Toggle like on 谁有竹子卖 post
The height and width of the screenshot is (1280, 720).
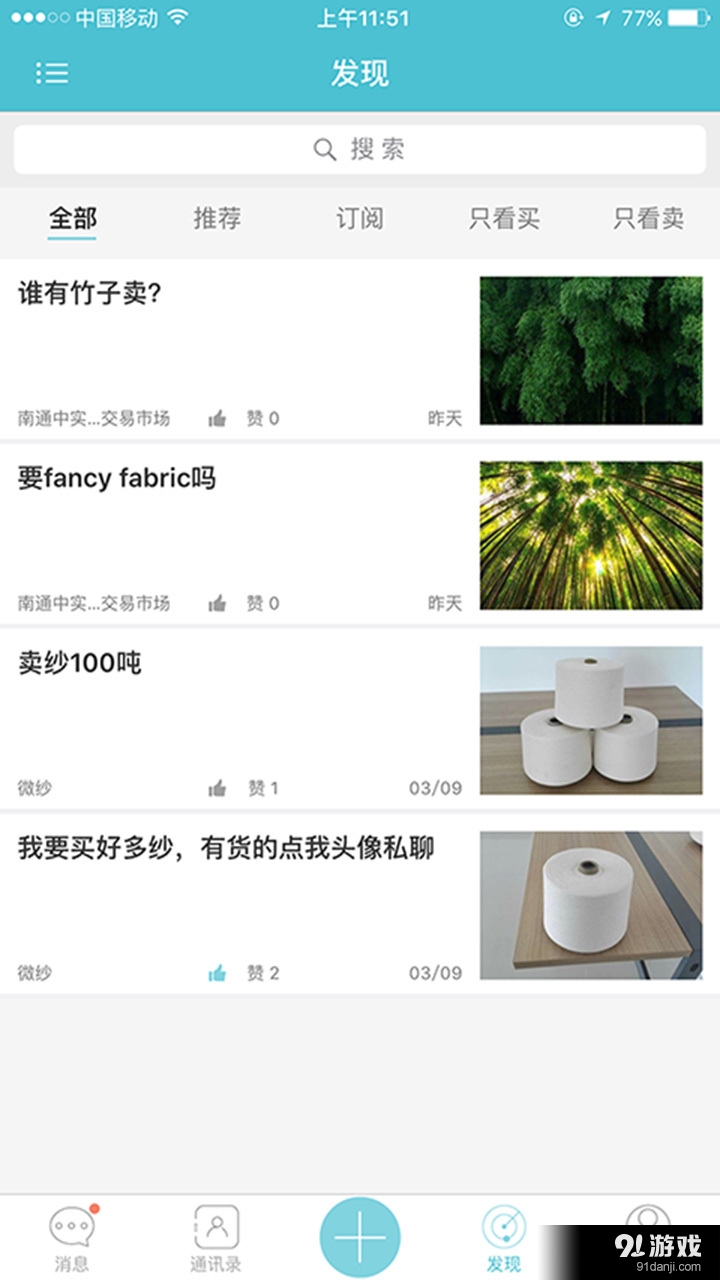[x=217, y=418]
